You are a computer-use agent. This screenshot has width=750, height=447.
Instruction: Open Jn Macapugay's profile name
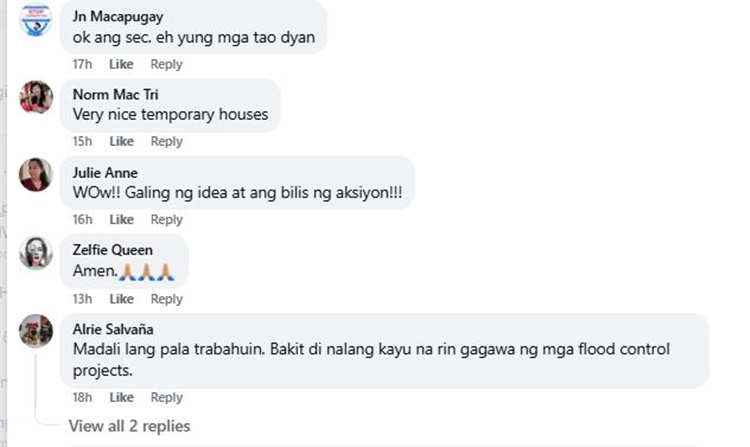point(115,17)
